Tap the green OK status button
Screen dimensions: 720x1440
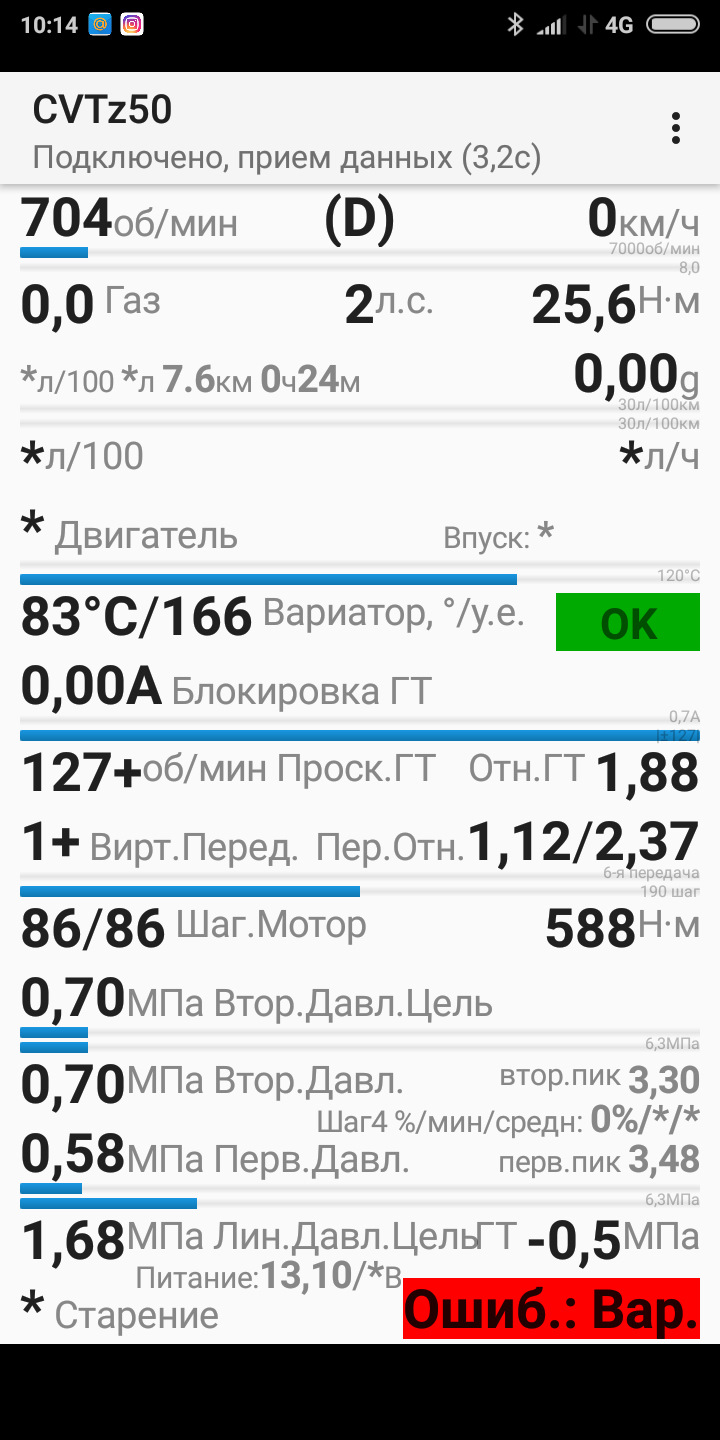click(x=628, y=622)
